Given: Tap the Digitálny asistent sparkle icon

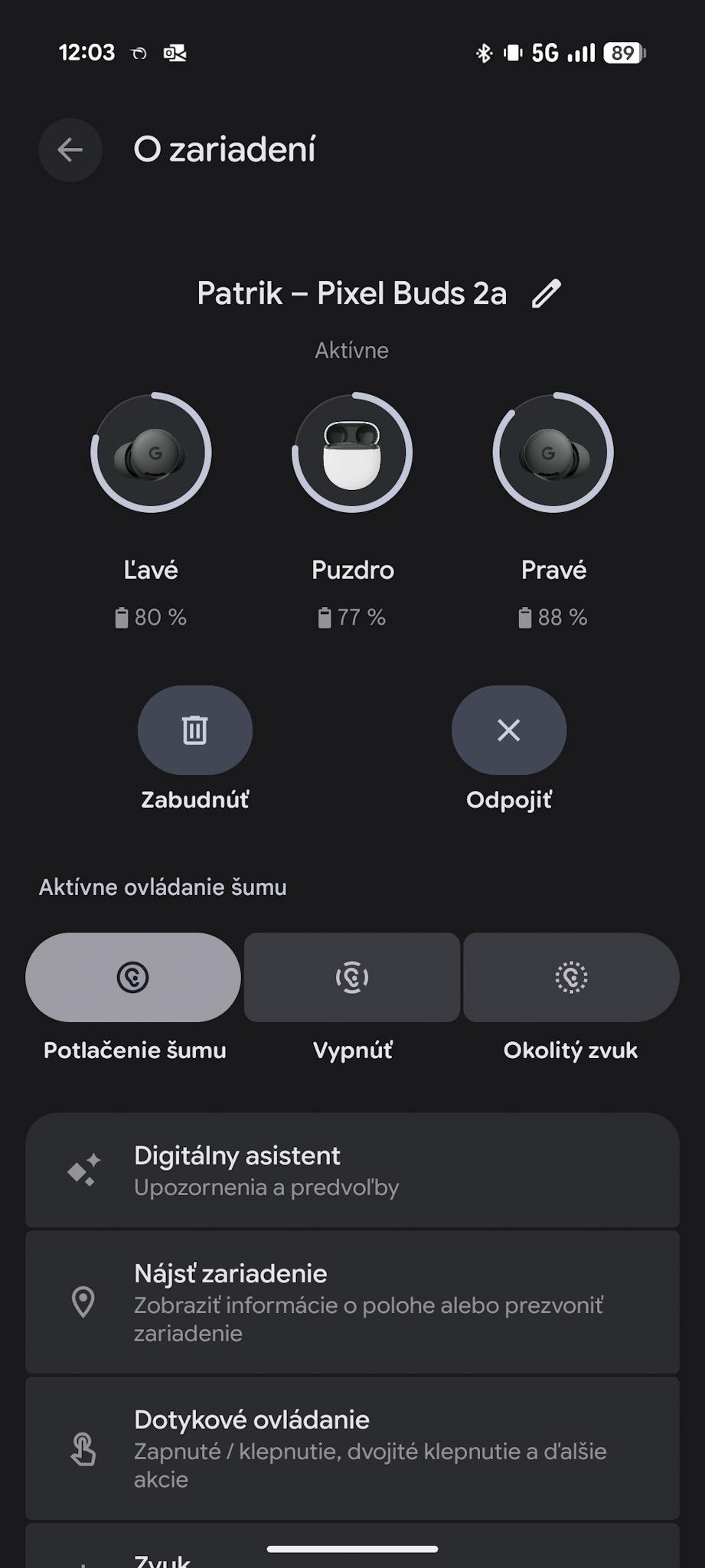Looking at the screenshot, I should click(81, 1170).
